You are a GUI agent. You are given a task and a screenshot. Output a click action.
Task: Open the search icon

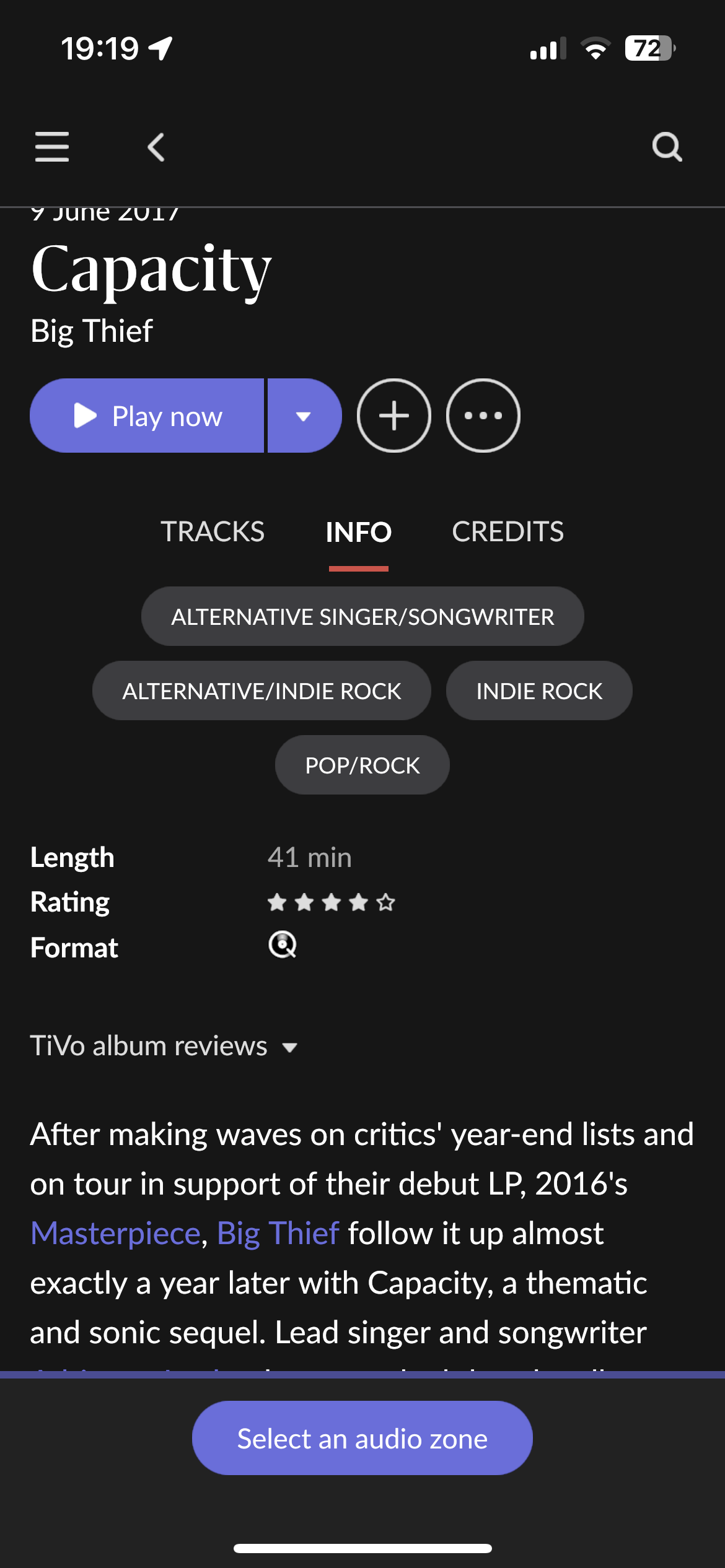point(667,147)
